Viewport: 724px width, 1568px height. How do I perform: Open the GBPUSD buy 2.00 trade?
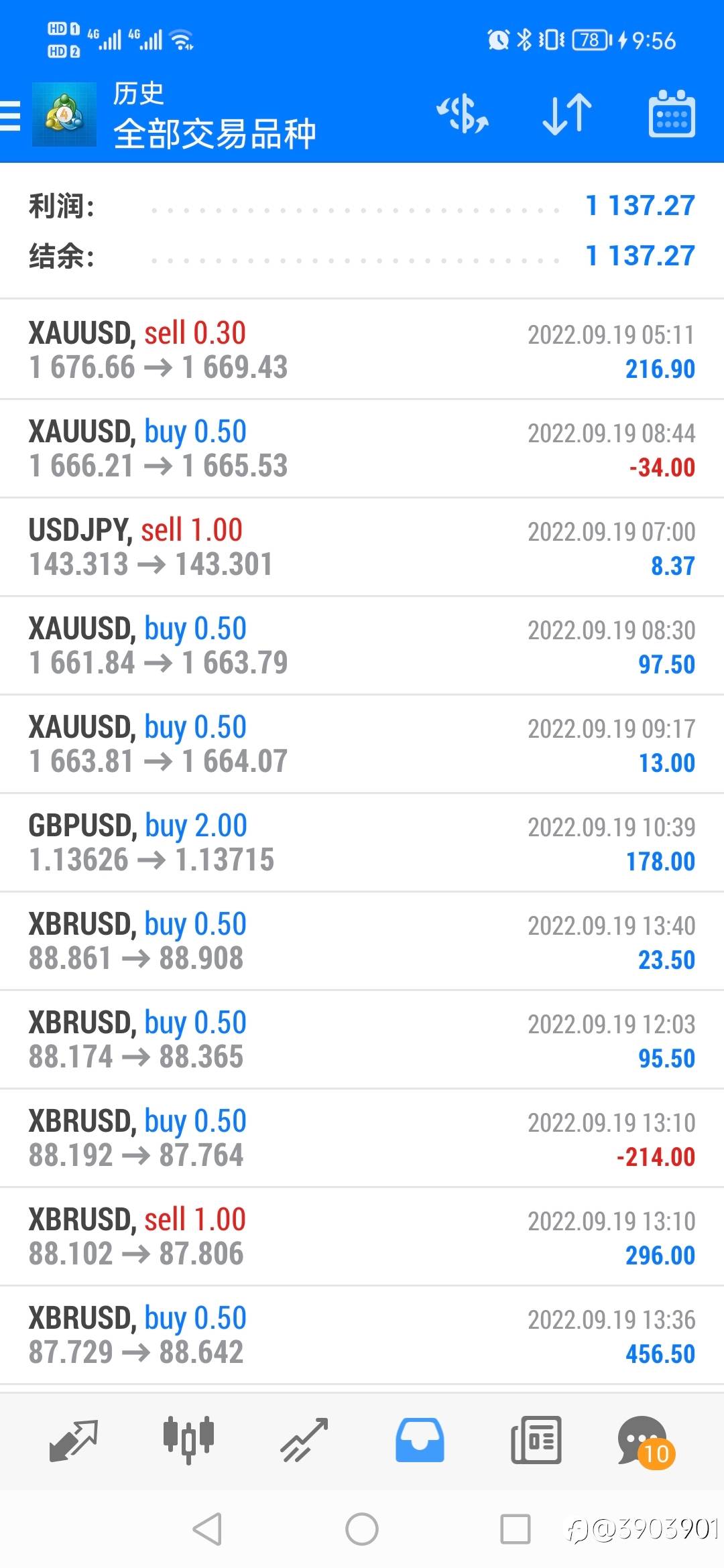362,842
